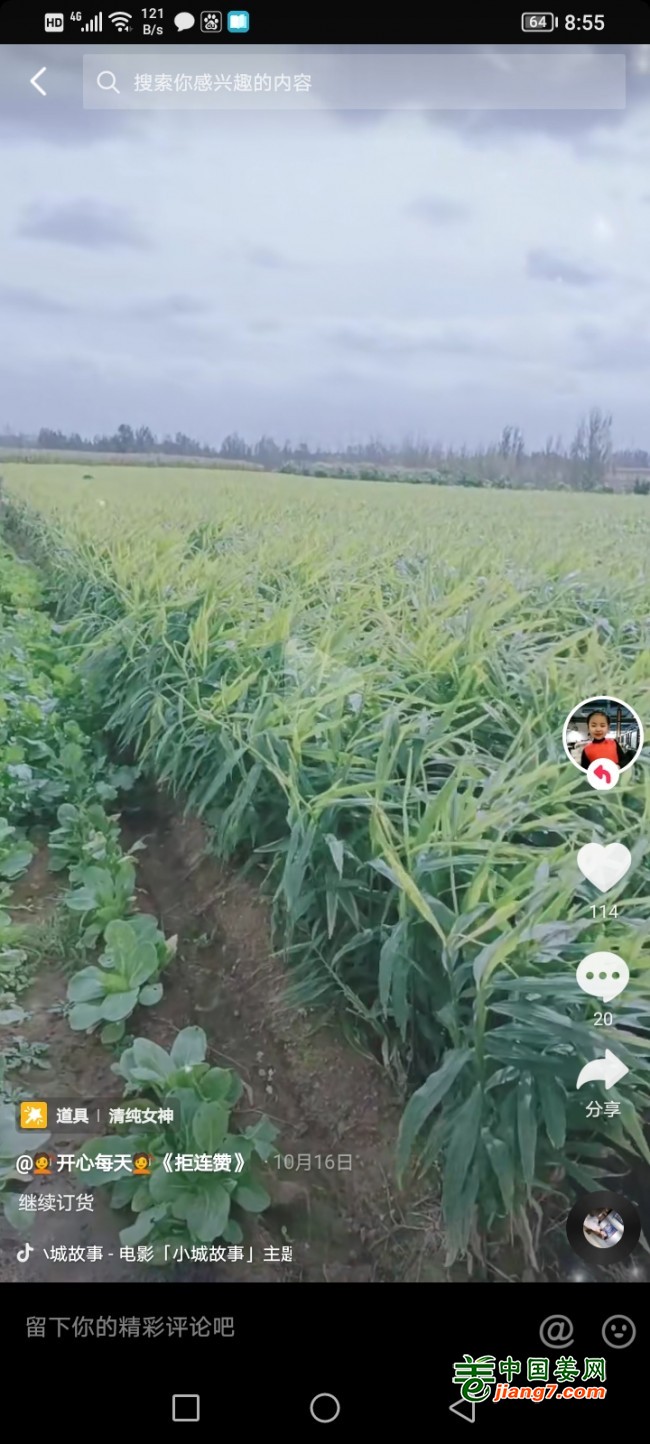Viewport: 650px width, 1444px height.
Task: Go back using the top-left arrow
Action: pos(38,82)
